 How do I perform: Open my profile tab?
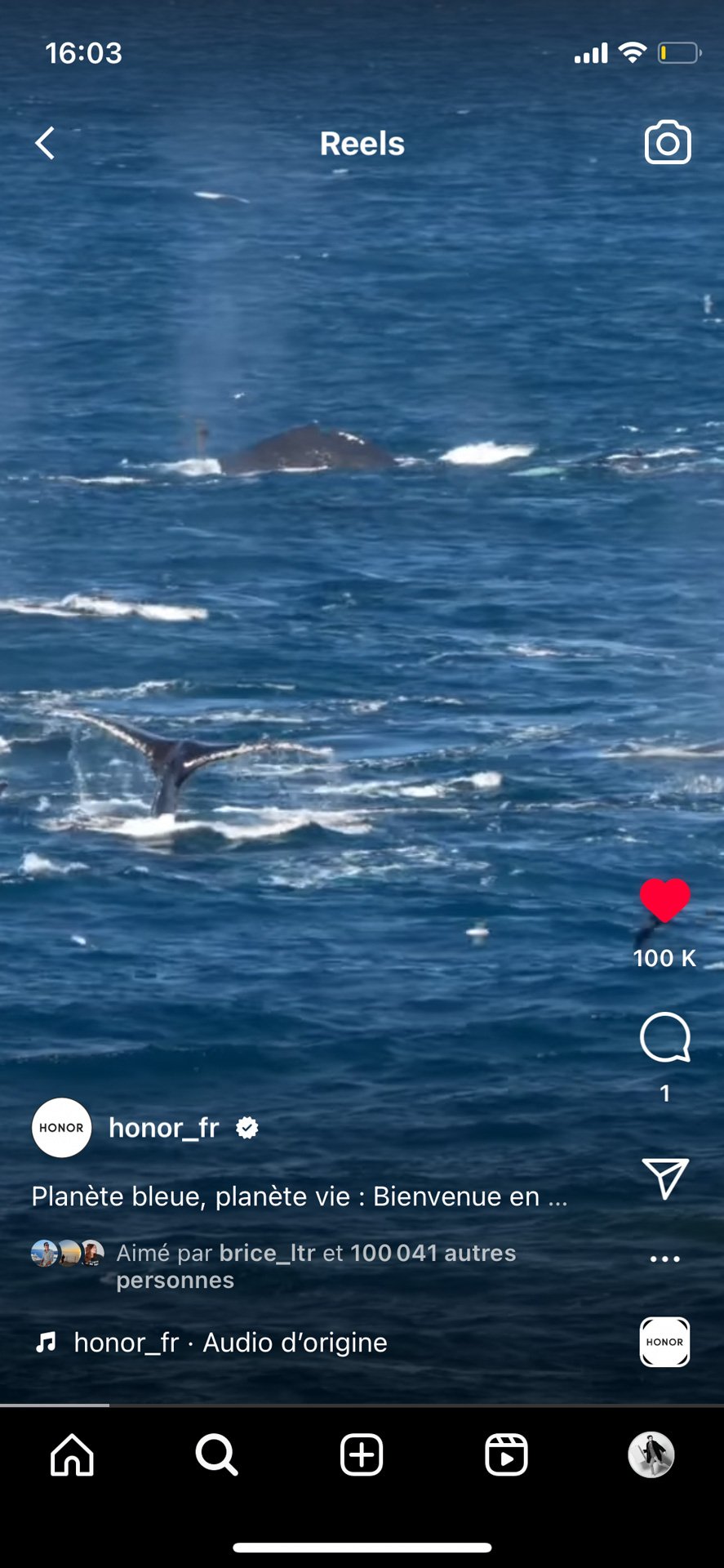pyautogui.click(x=651, y=1454)
